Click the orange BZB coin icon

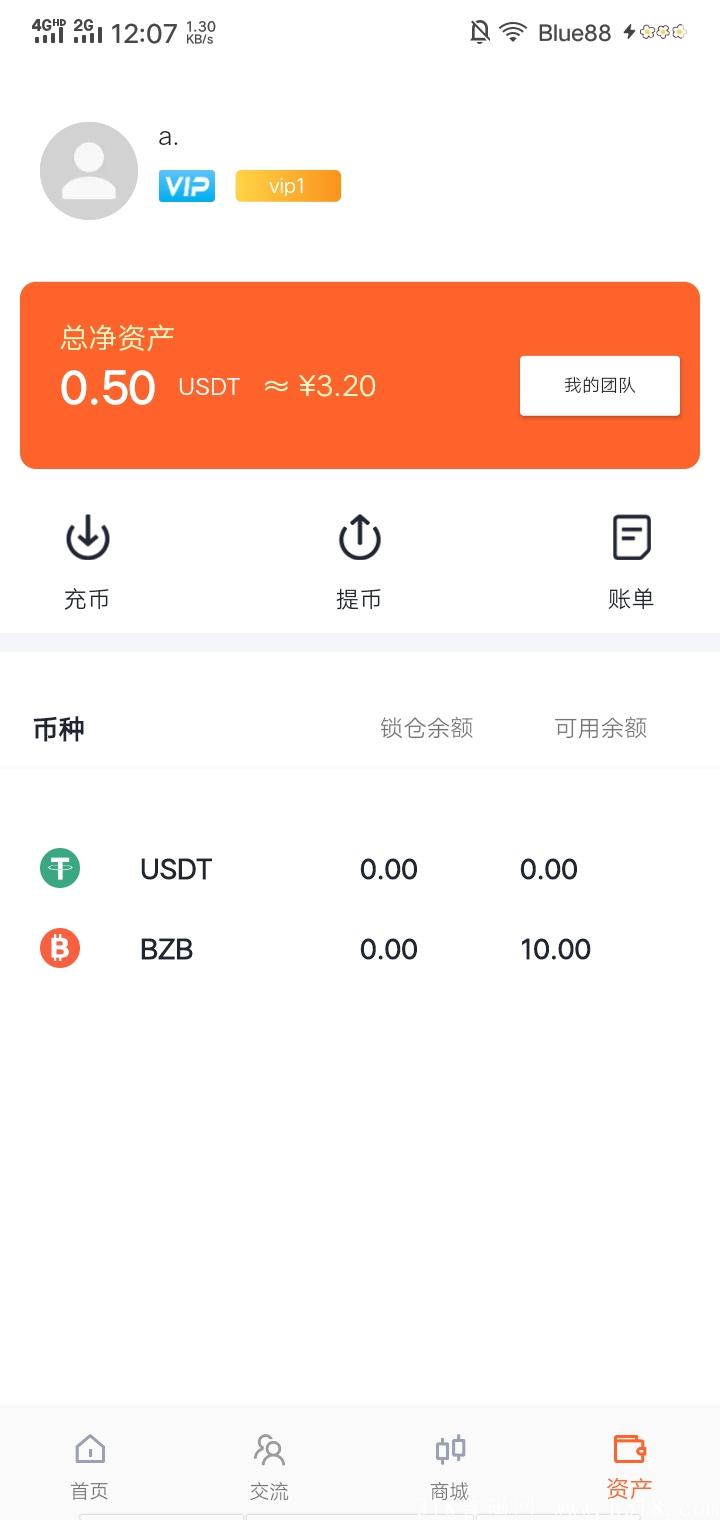[x=59, y=948]
